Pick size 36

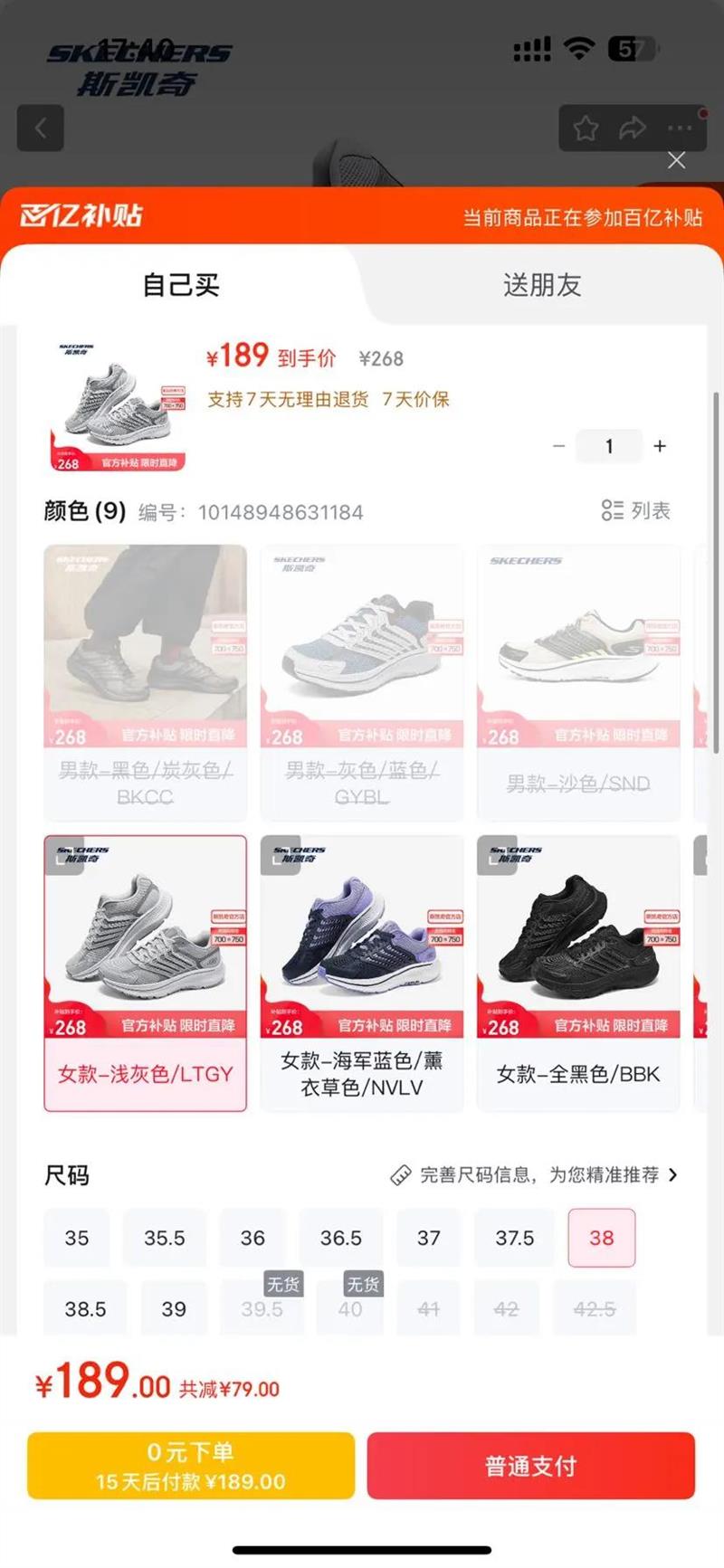[252, 1238]
